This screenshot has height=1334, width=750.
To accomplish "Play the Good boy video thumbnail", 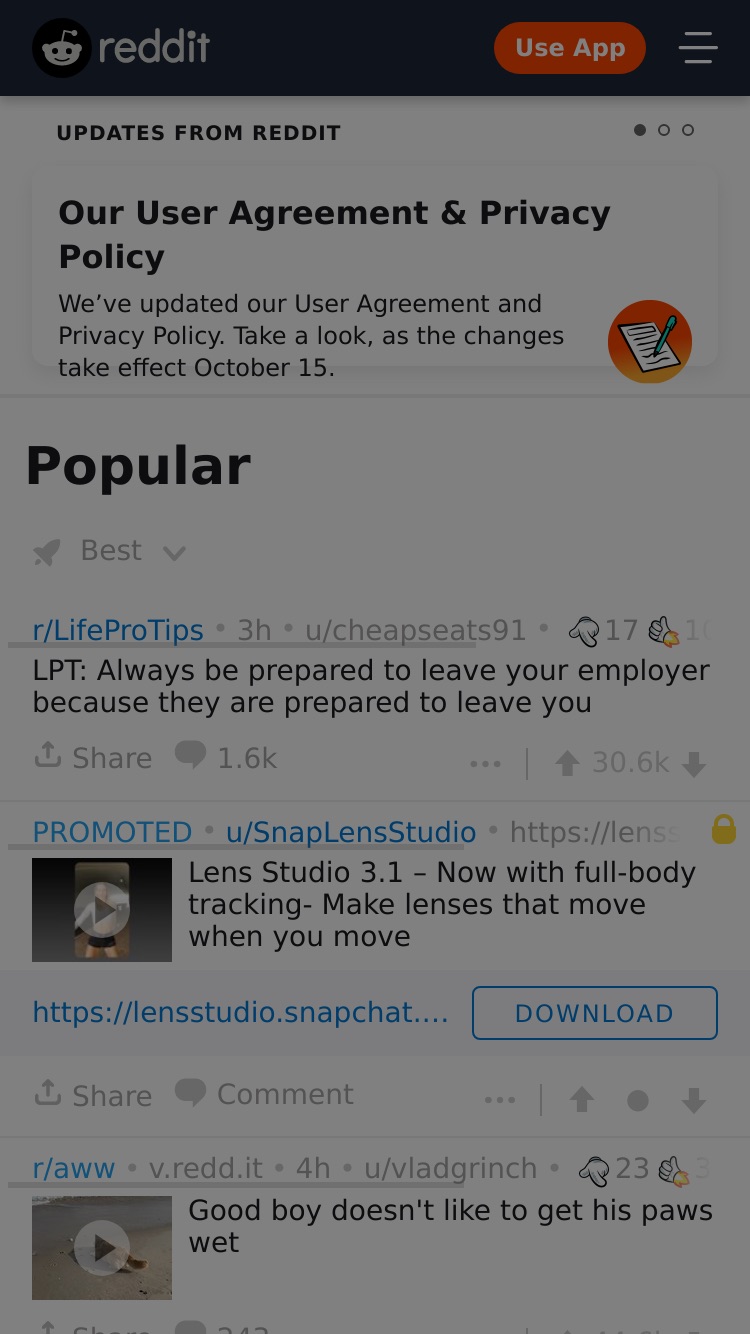I will [102, 1248].
